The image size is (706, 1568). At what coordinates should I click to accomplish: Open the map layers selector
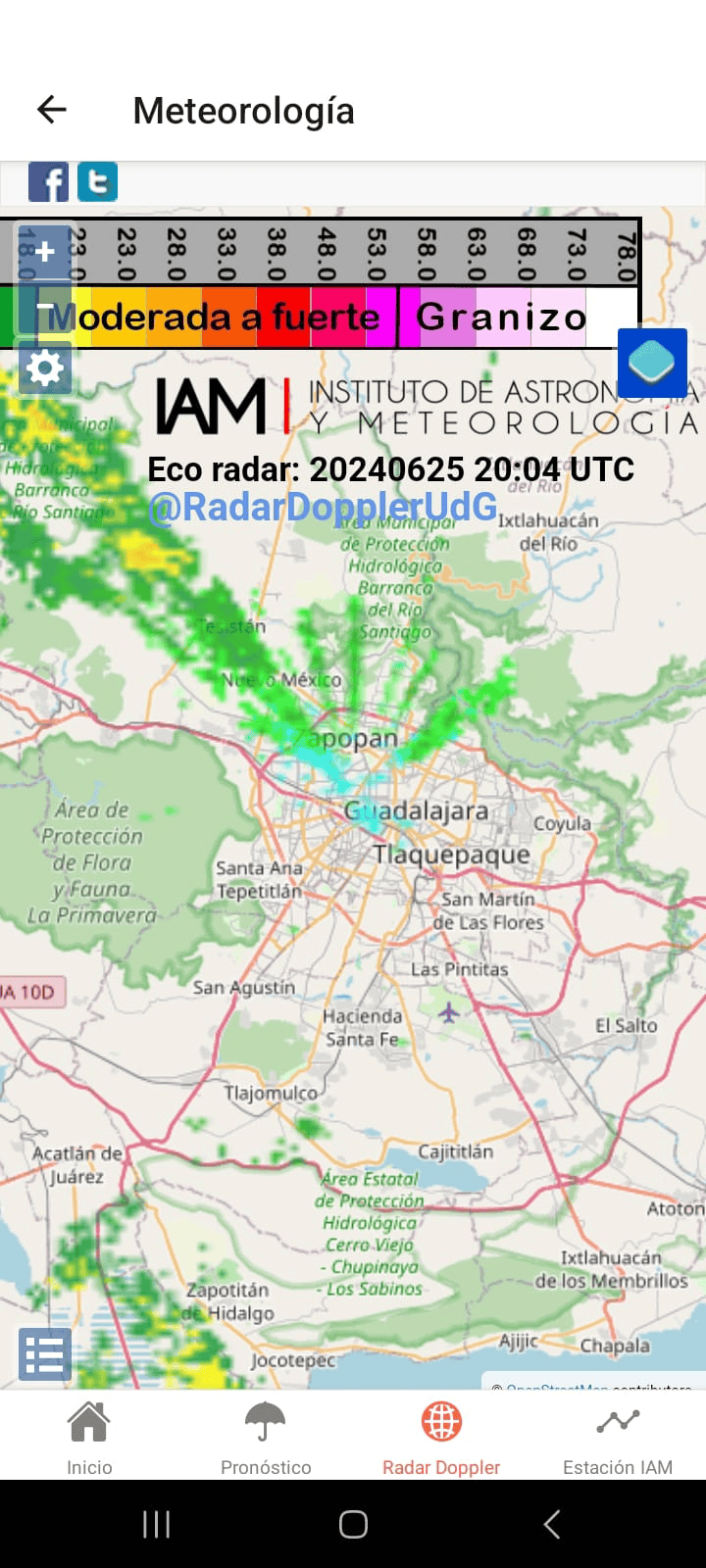pyautogui.click(x=652, y=363)
